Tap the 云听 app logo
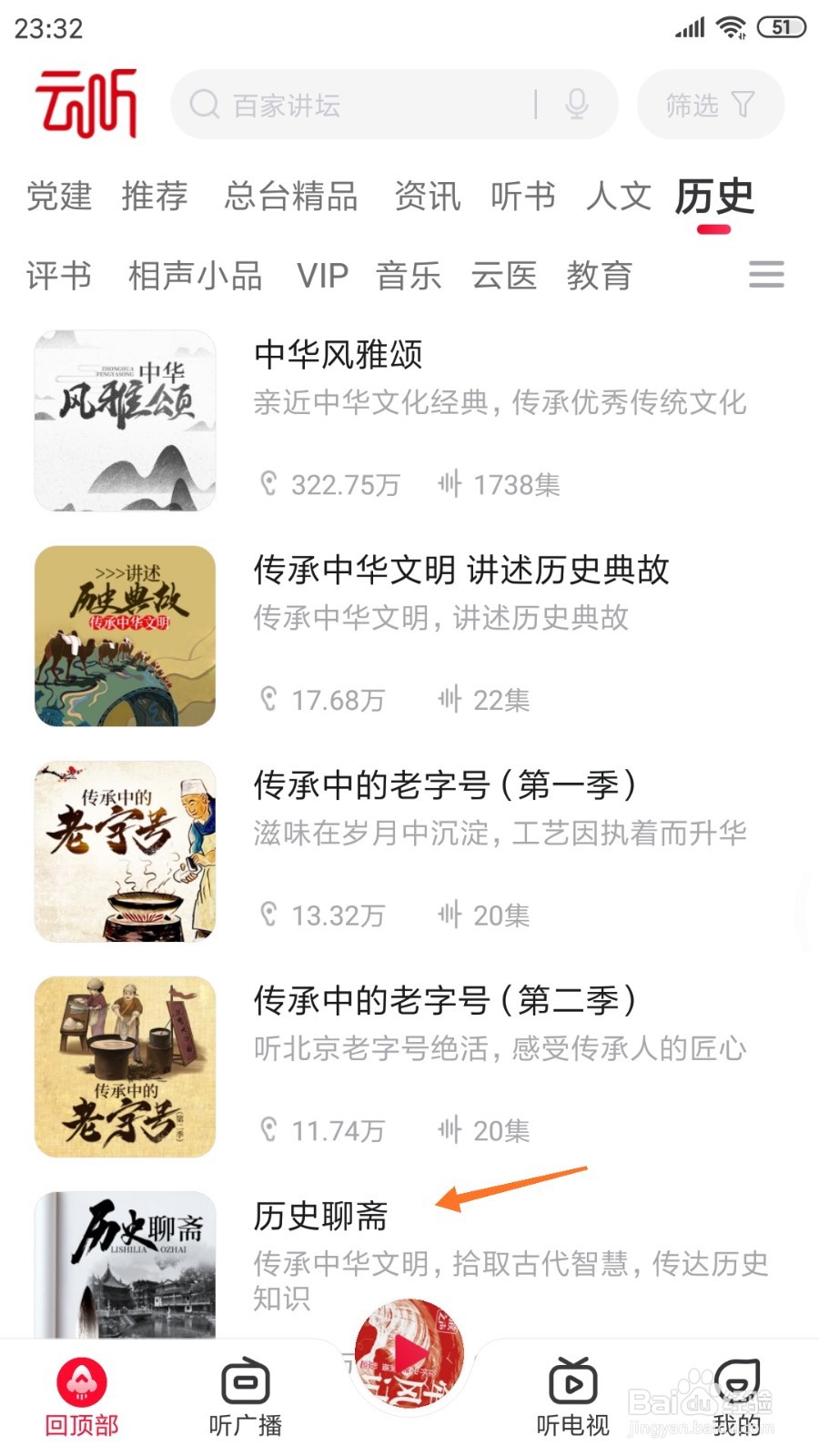This screenshot has height=1456, width=819. 88,103
